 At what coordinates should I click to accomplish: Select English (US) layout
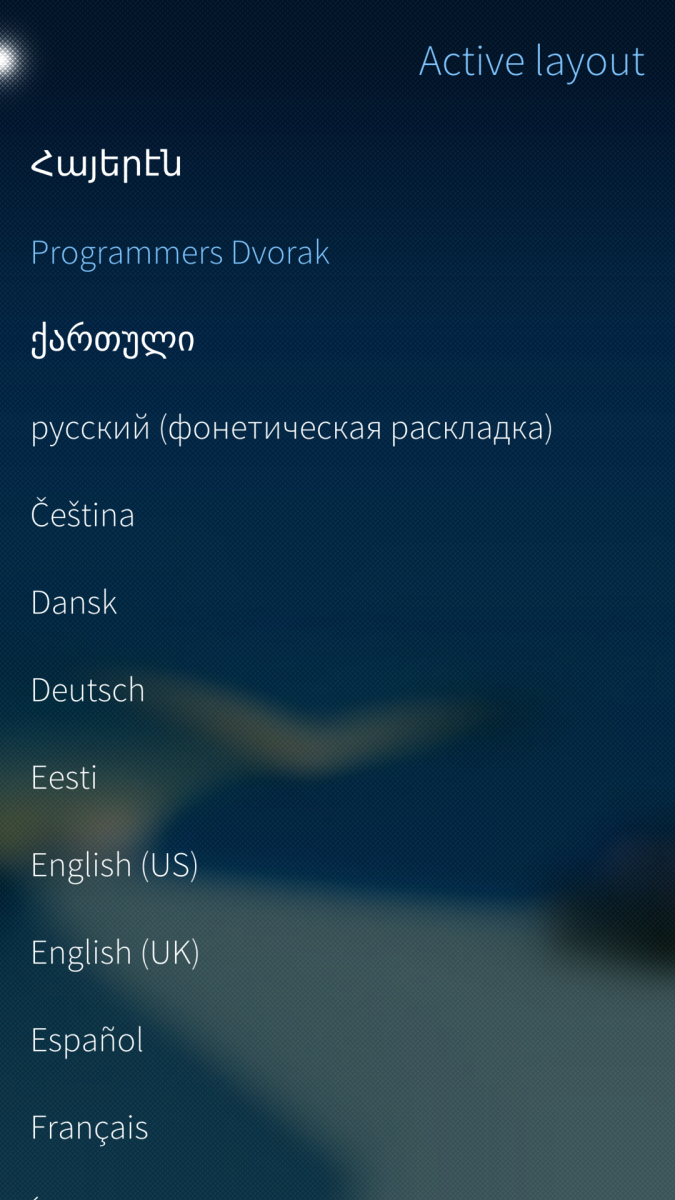click(114, 866)
